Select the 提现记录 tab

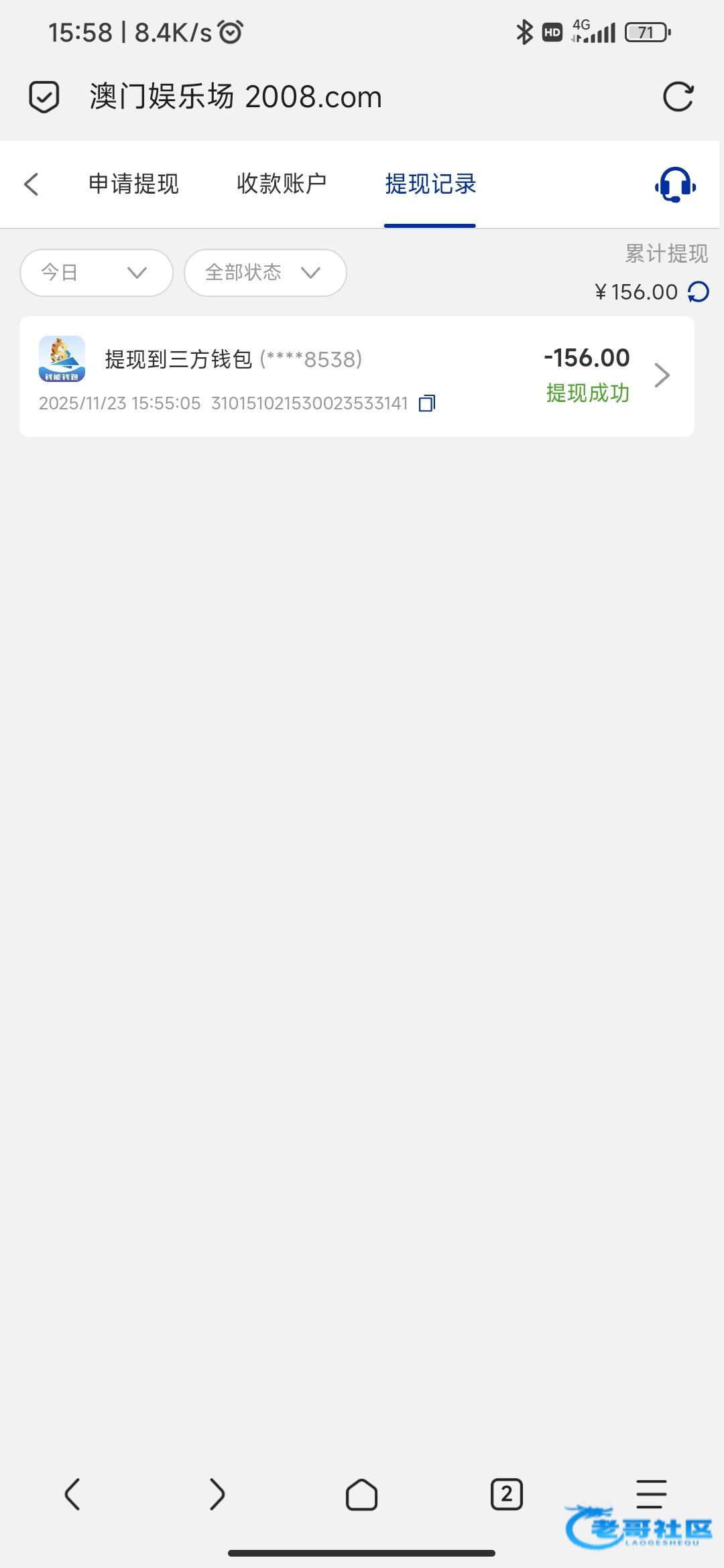pos(430,184)
